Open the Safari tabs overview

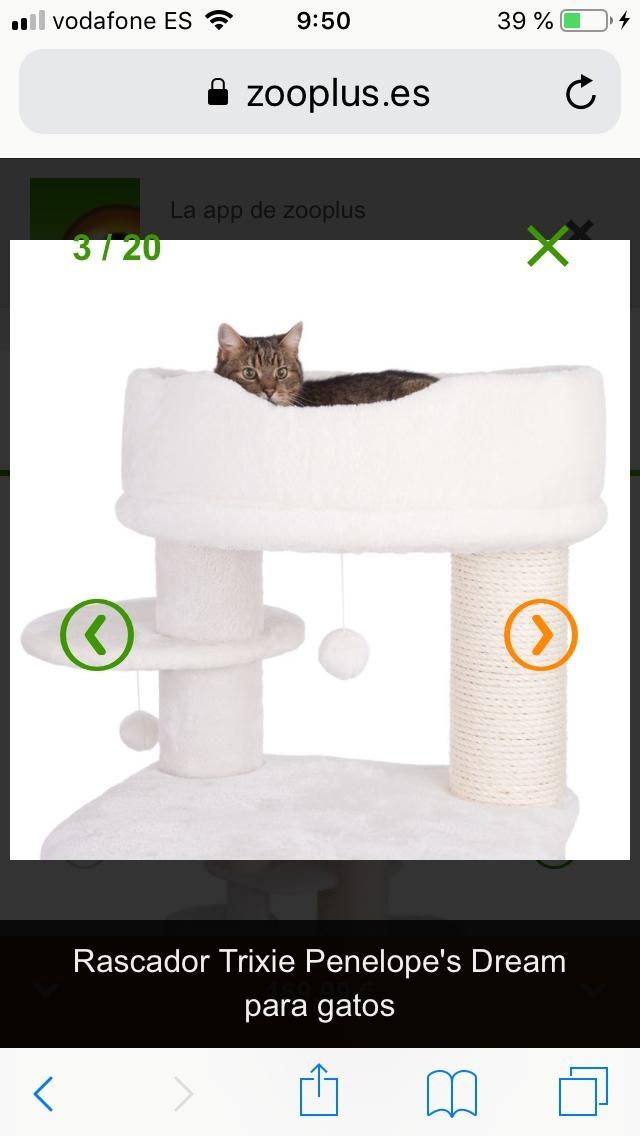coord(583,1091)
